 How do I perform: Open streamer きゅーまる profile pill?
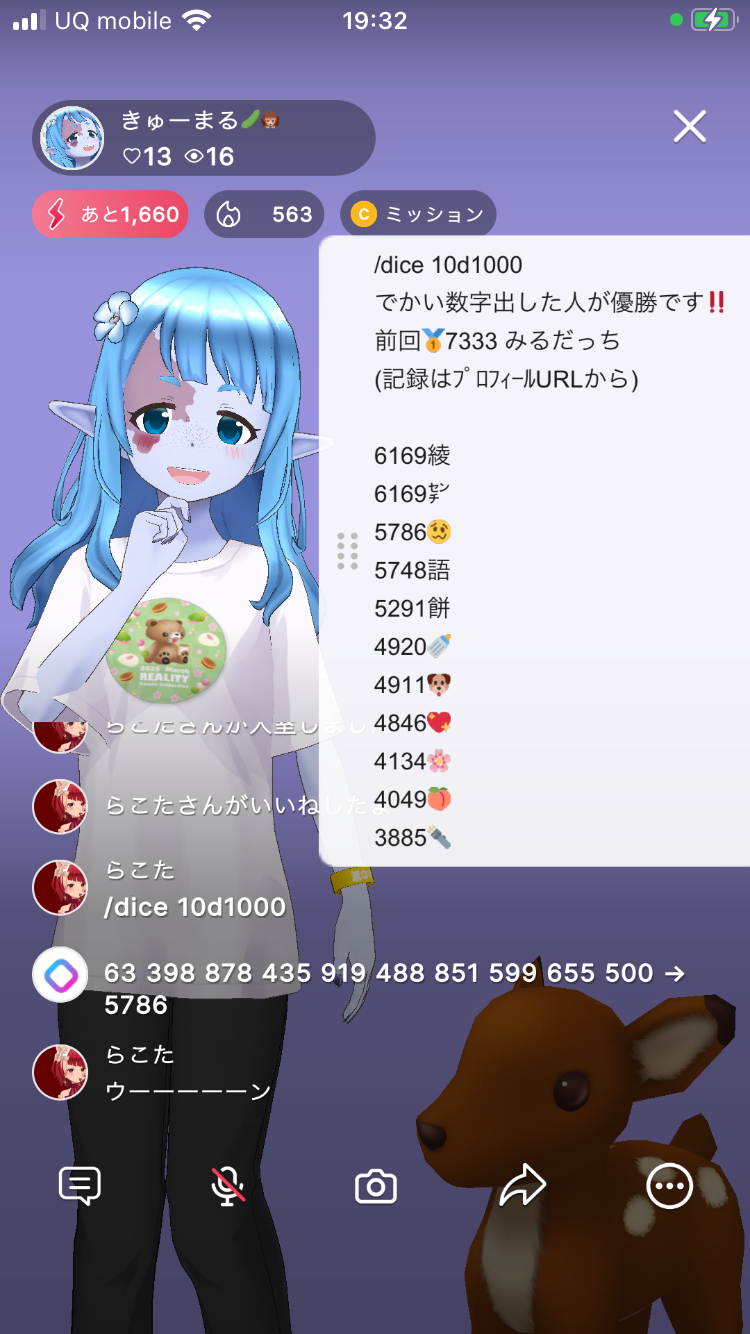205,139
